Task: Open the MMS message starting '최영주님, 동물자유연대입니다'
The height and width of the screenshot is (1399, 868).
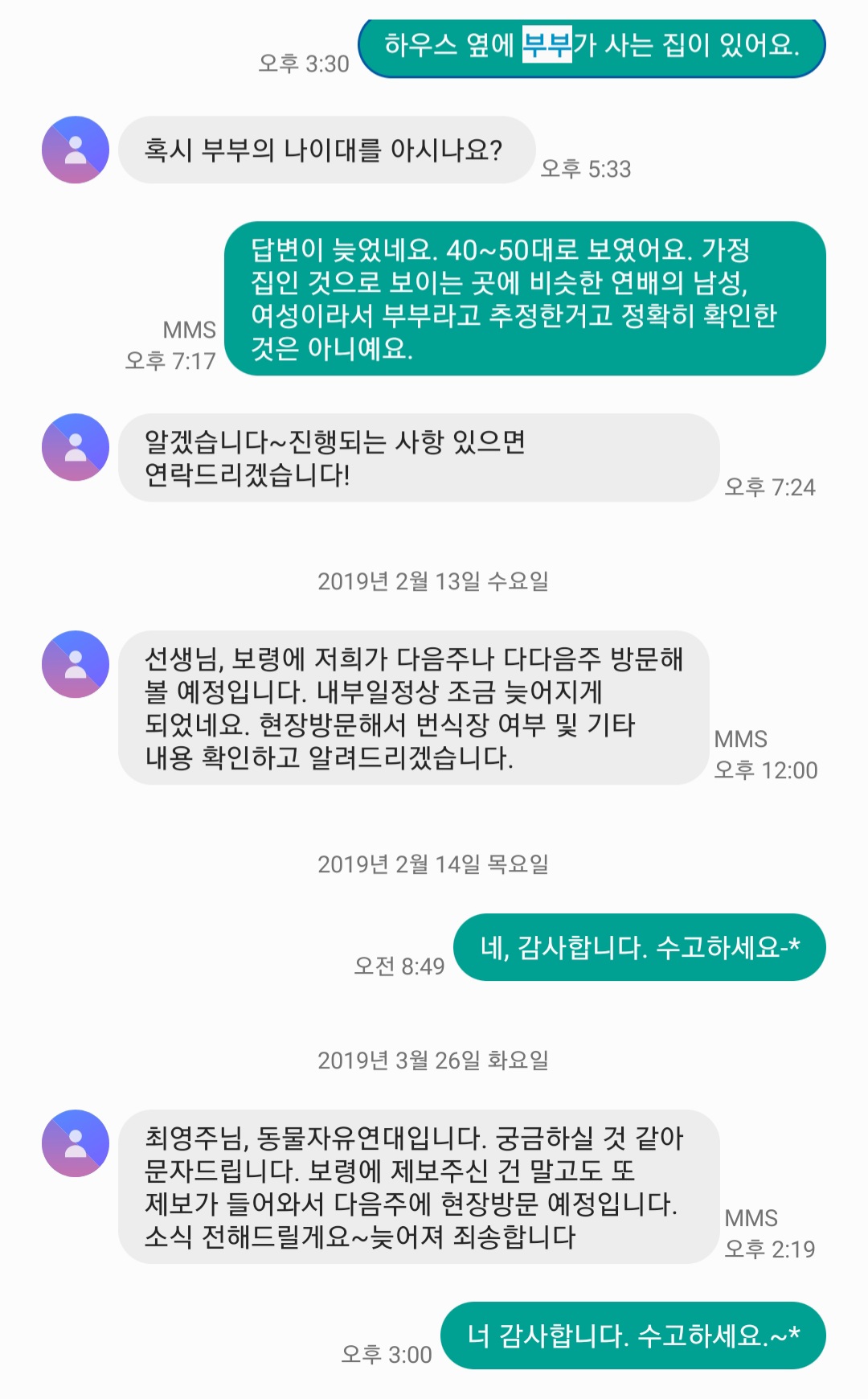Action: [419, 1187]
